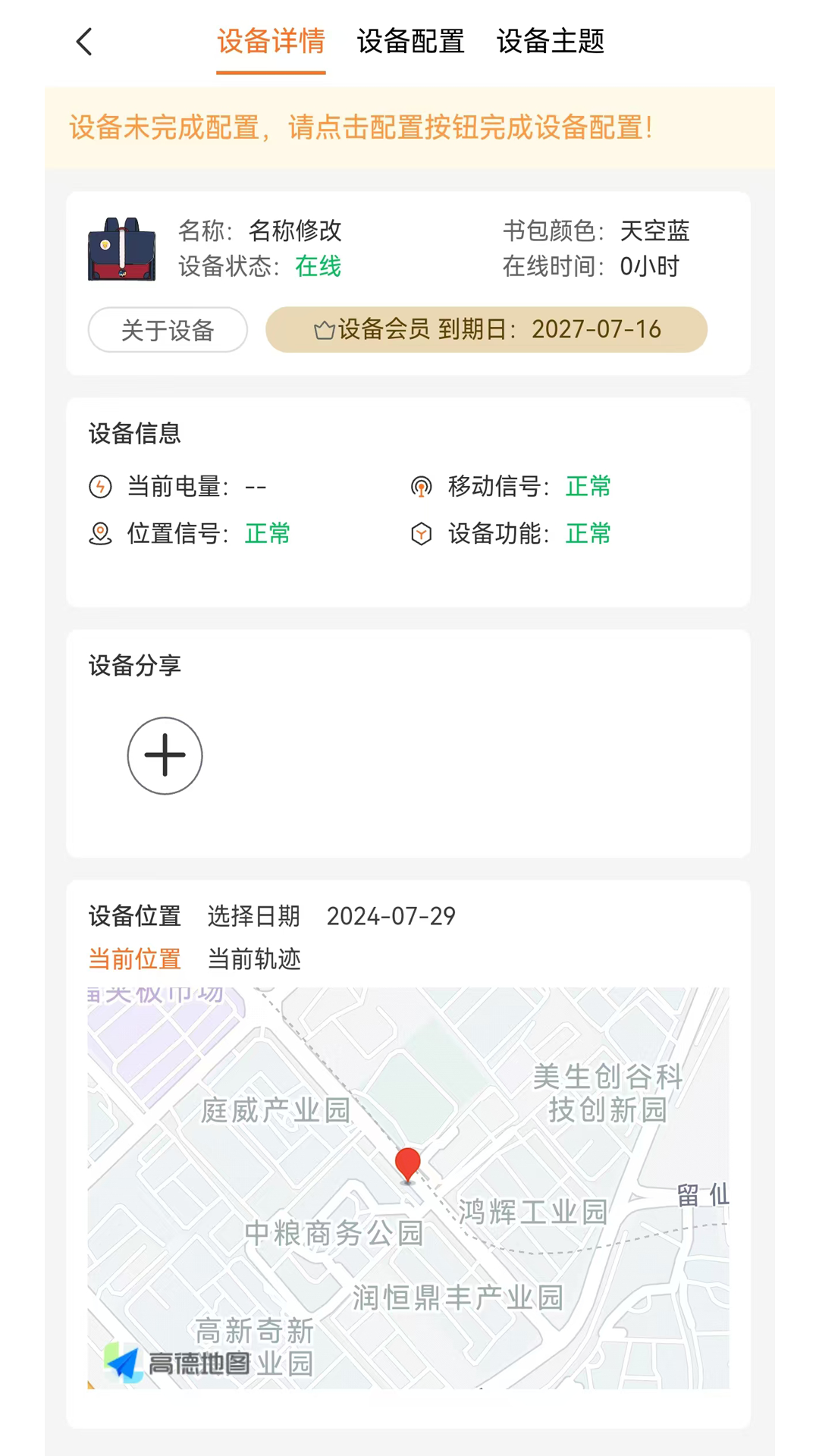Open the 关于设备 button

pyautogui.click(x=168, y=330)
